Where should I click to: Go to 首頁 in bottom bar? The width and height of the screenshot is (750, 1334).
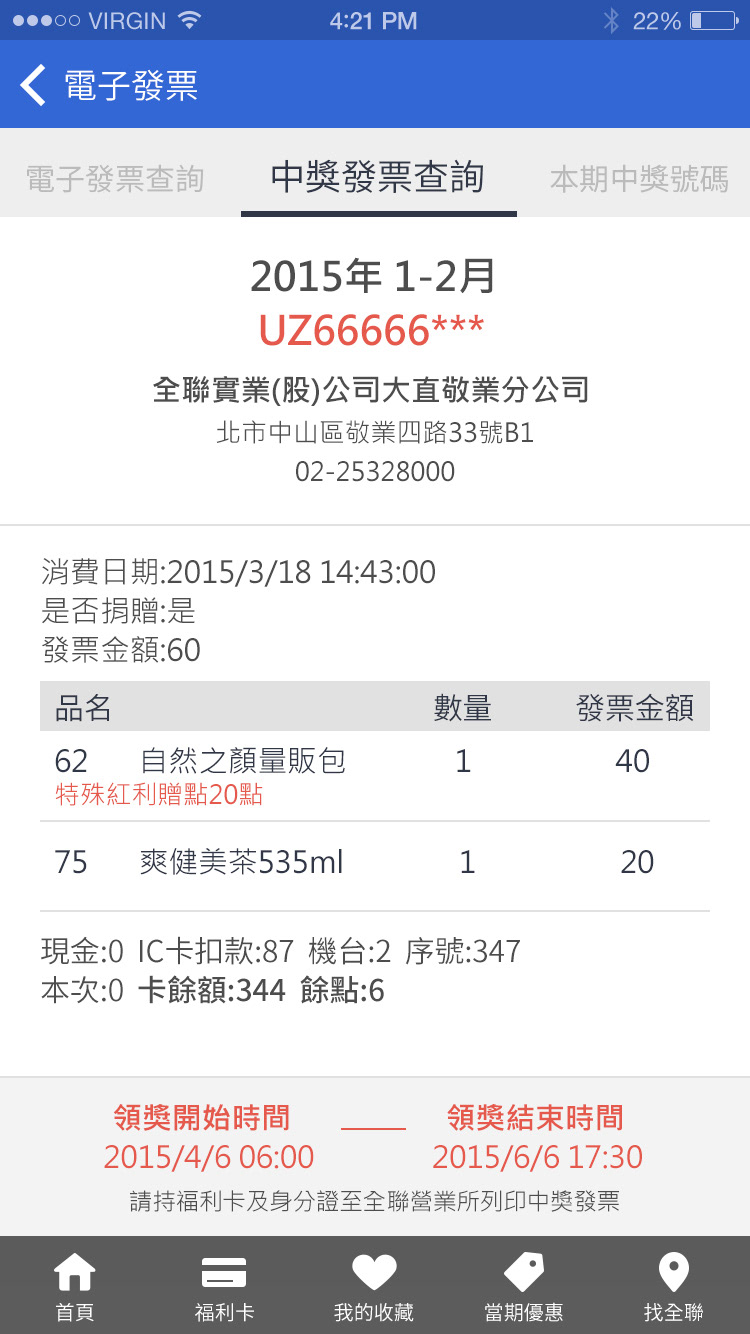point(75,1287)
